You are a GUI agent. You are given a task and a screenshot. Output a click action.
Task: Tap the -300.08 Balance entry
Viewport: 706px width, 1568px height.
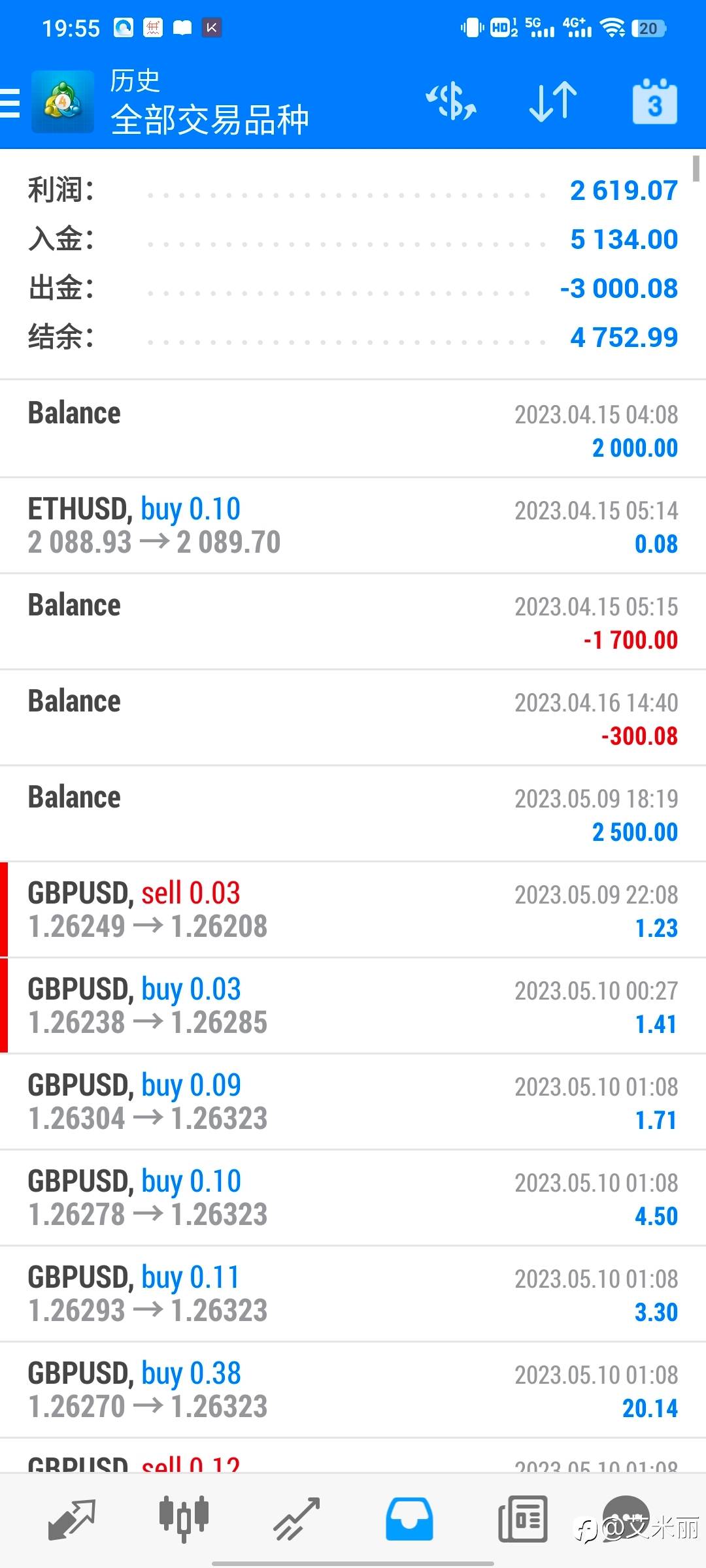353,717
